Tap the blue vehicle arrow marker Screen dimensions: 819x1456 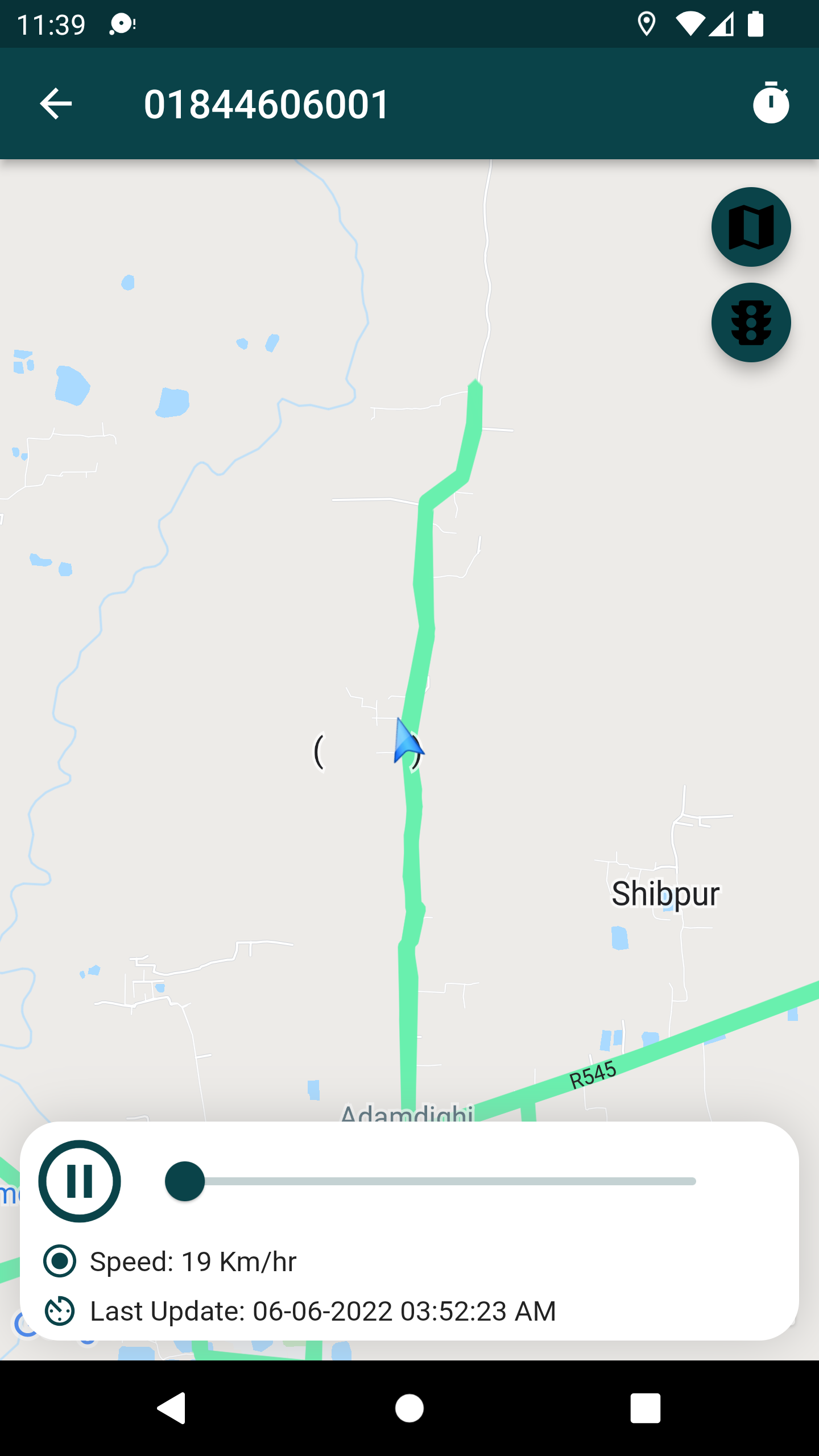tap(407, 741)
